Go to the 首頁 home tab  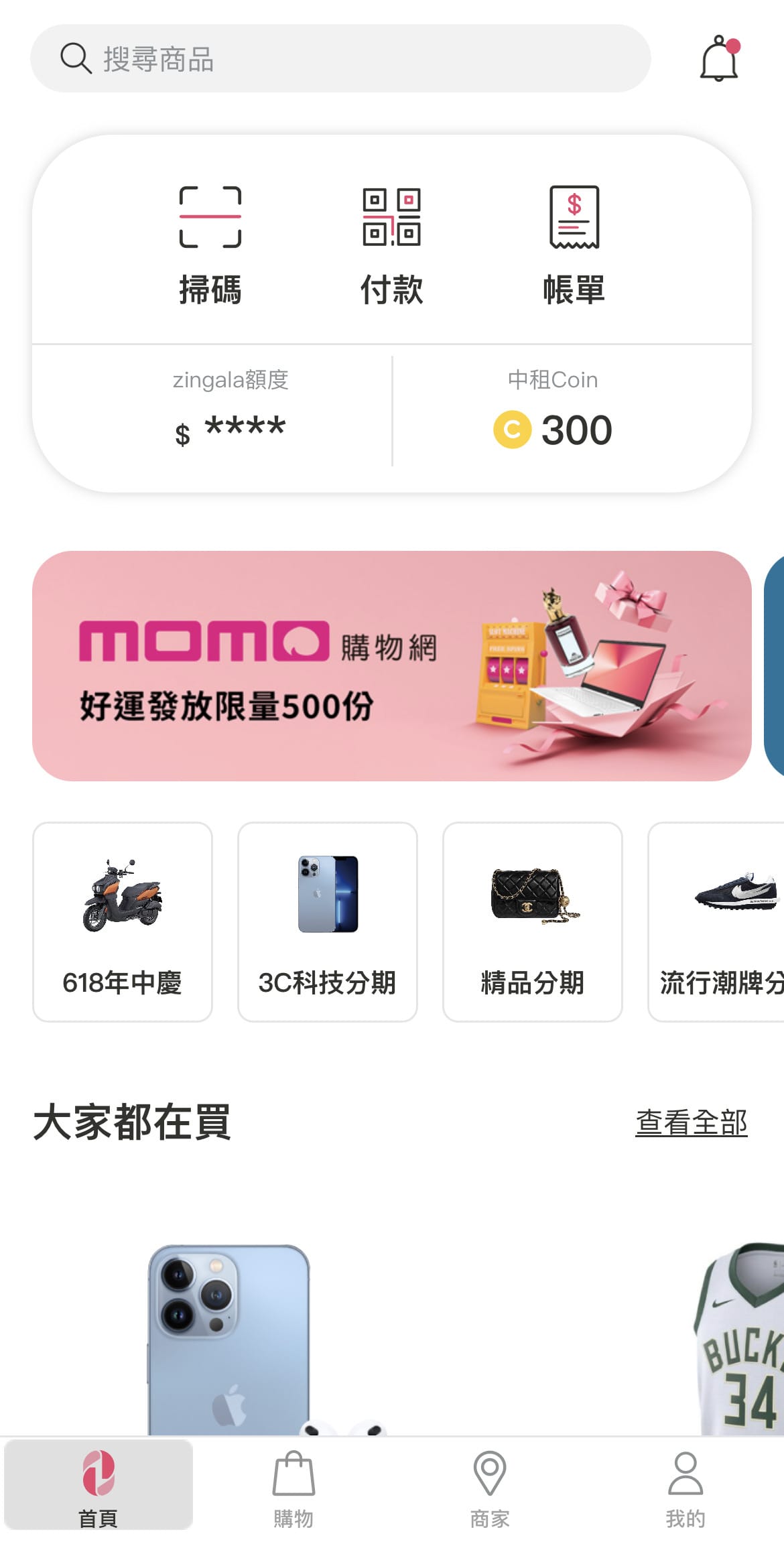click(99, 1484)
